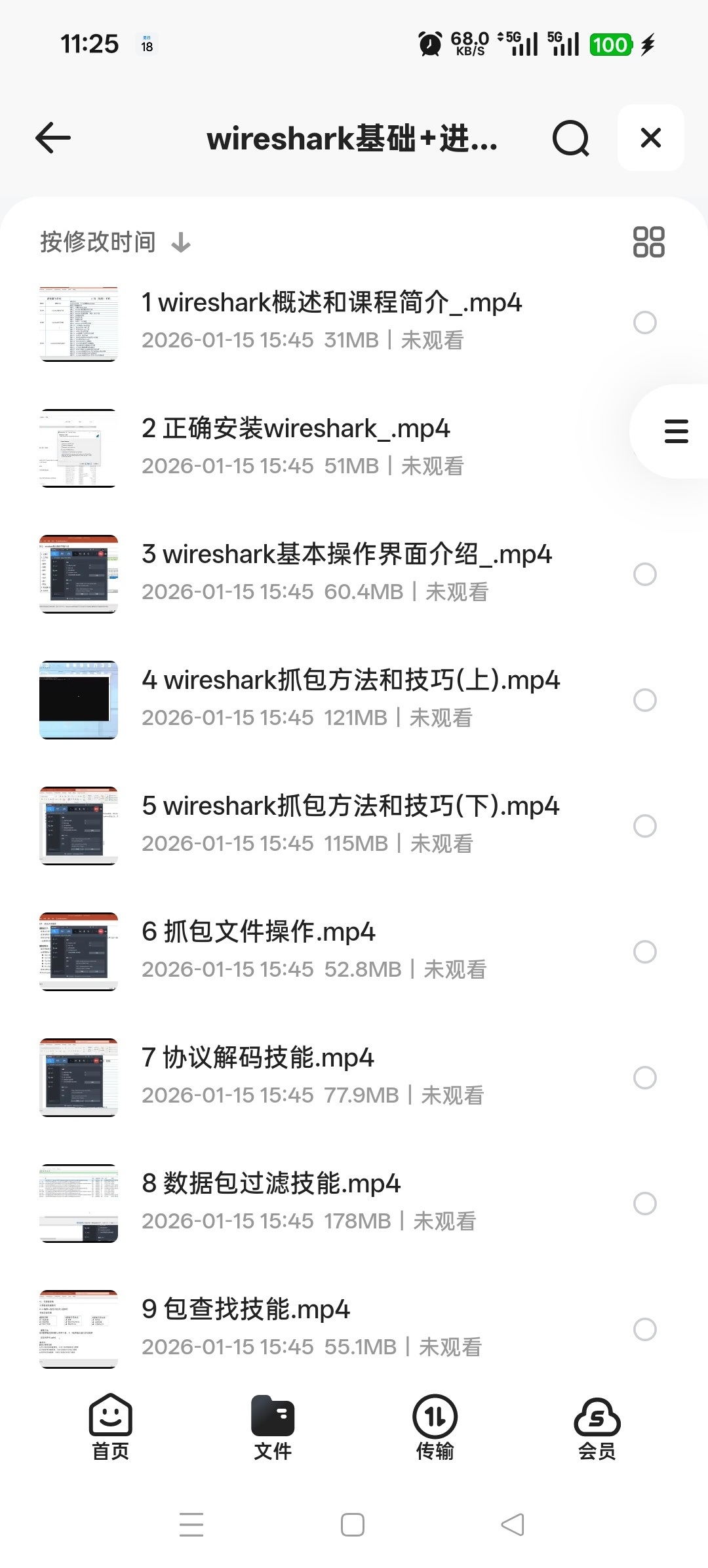708x1568 pixels.
Task: Tick the circle for 5 wireshark抓包方法和技巧(下)
Action: (x=645, y=826)
